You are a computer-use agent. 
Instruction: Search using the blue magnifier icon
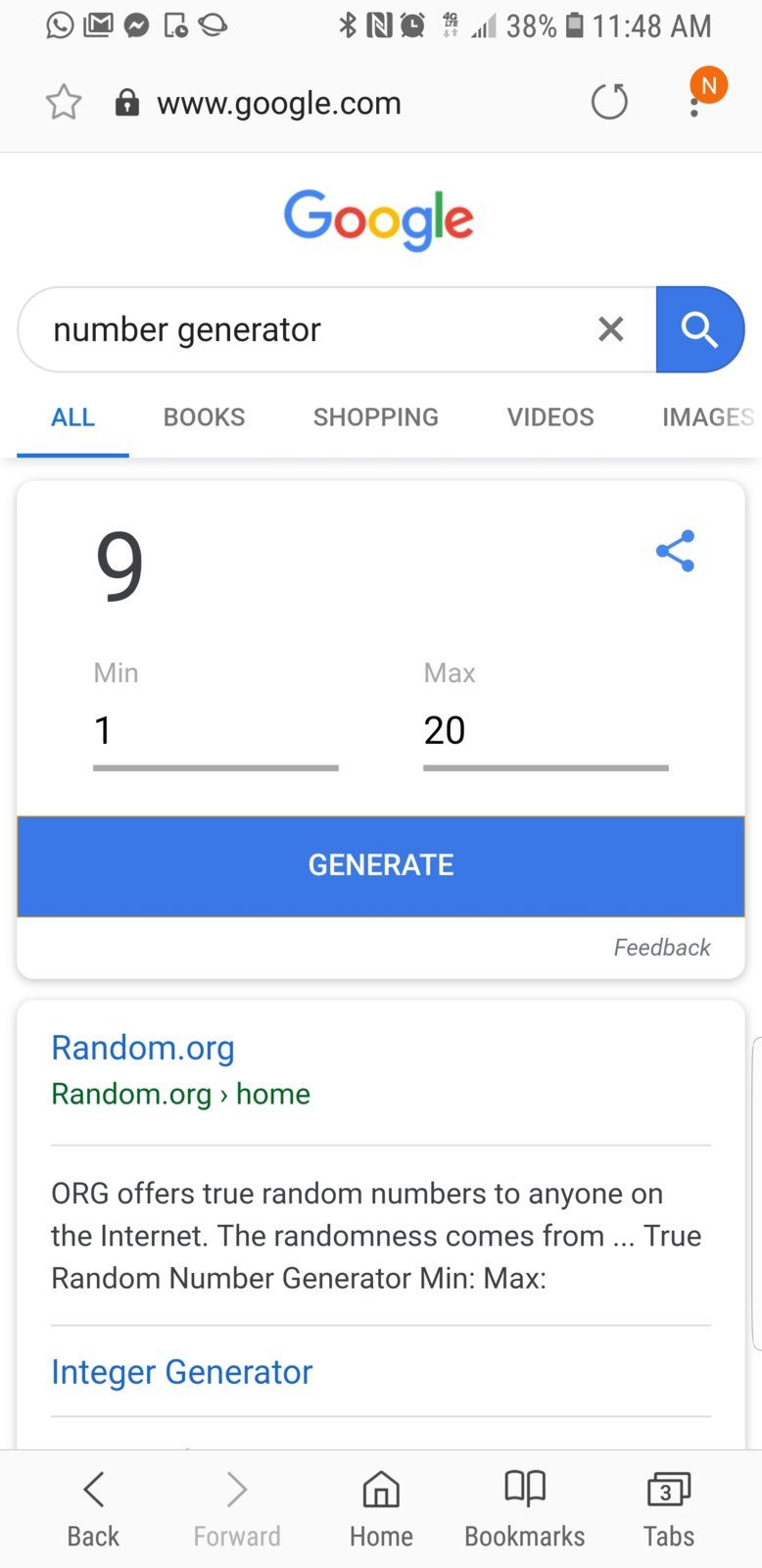[x=700, y=329]
